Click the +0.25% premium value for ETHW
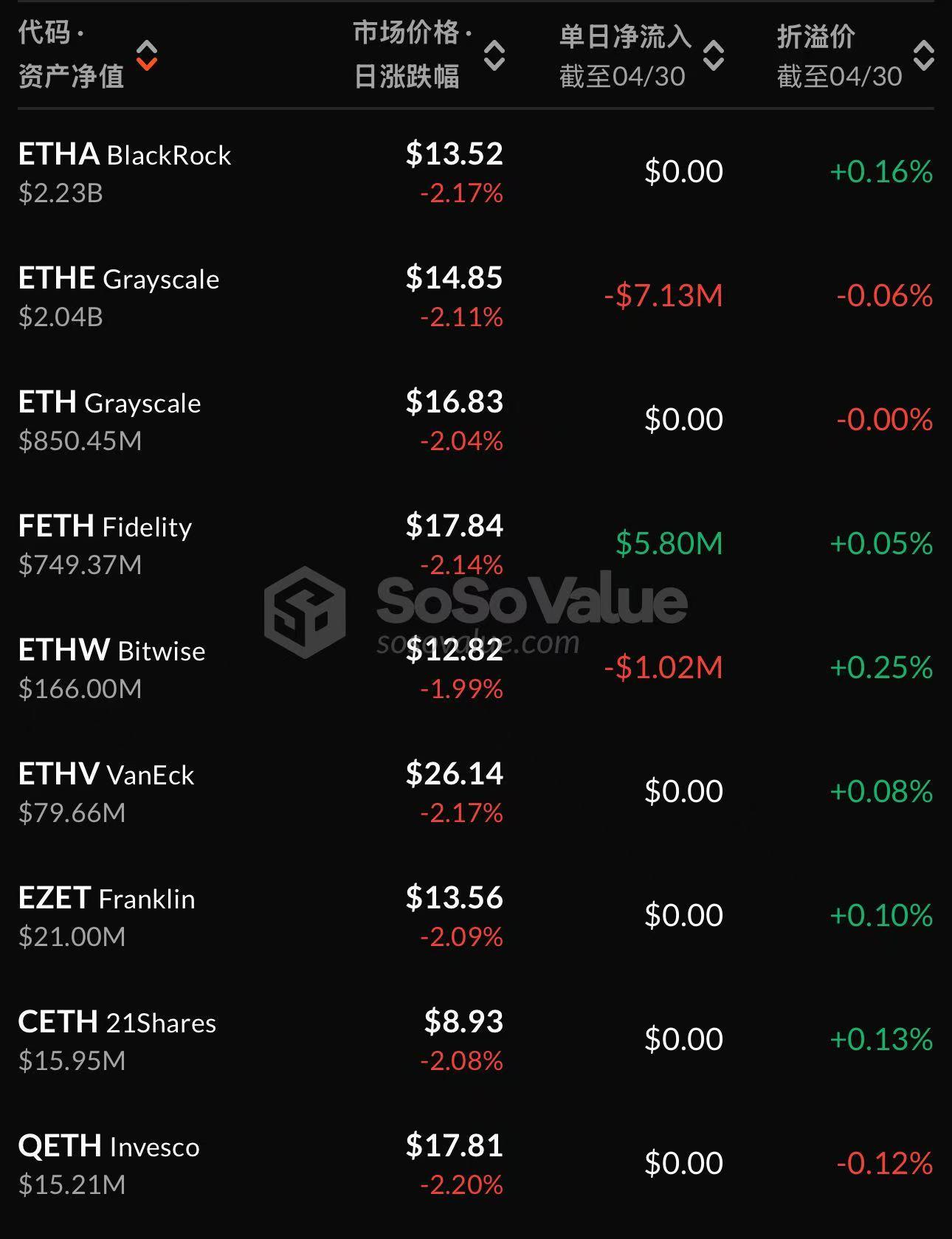The height and width of the screenshot is (1239, 952). pyautogui.click(x=882, y=668)
